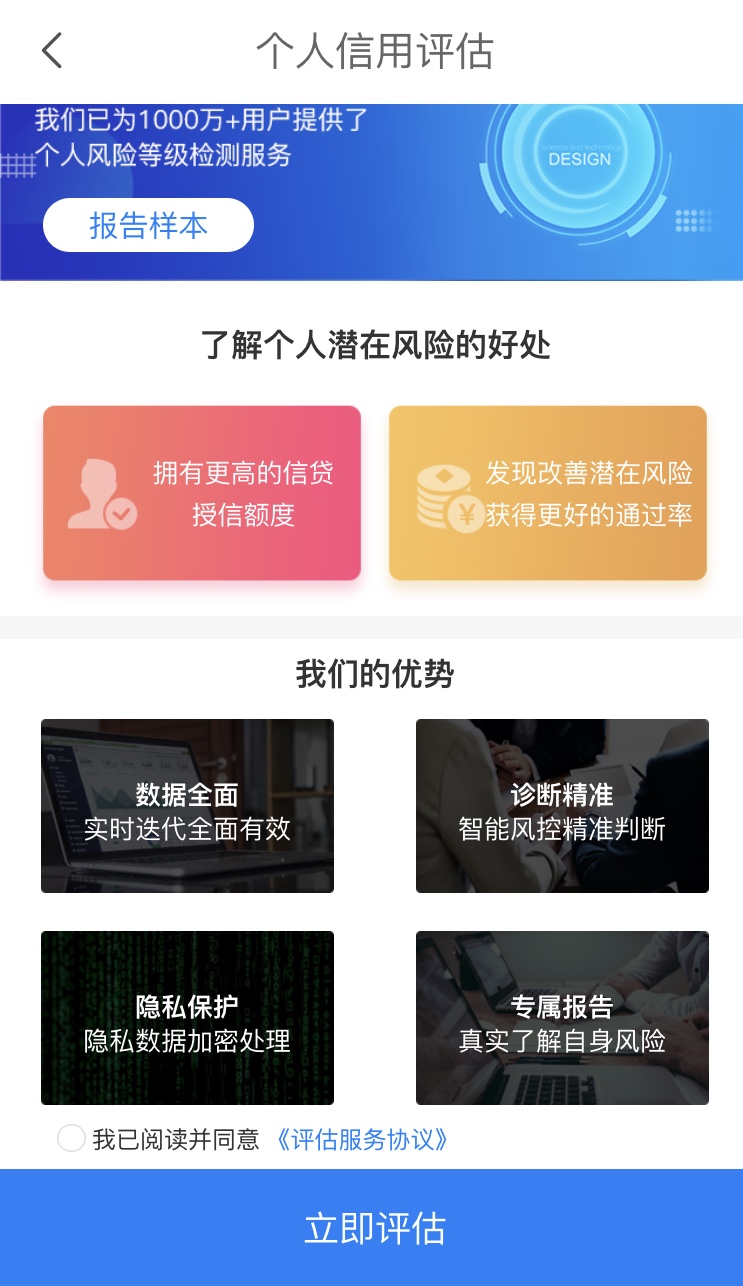Tap the orange 发现改善潜在风险 benefit card
The width and height of the screenshot is (743, 1286).
(548, 493)
